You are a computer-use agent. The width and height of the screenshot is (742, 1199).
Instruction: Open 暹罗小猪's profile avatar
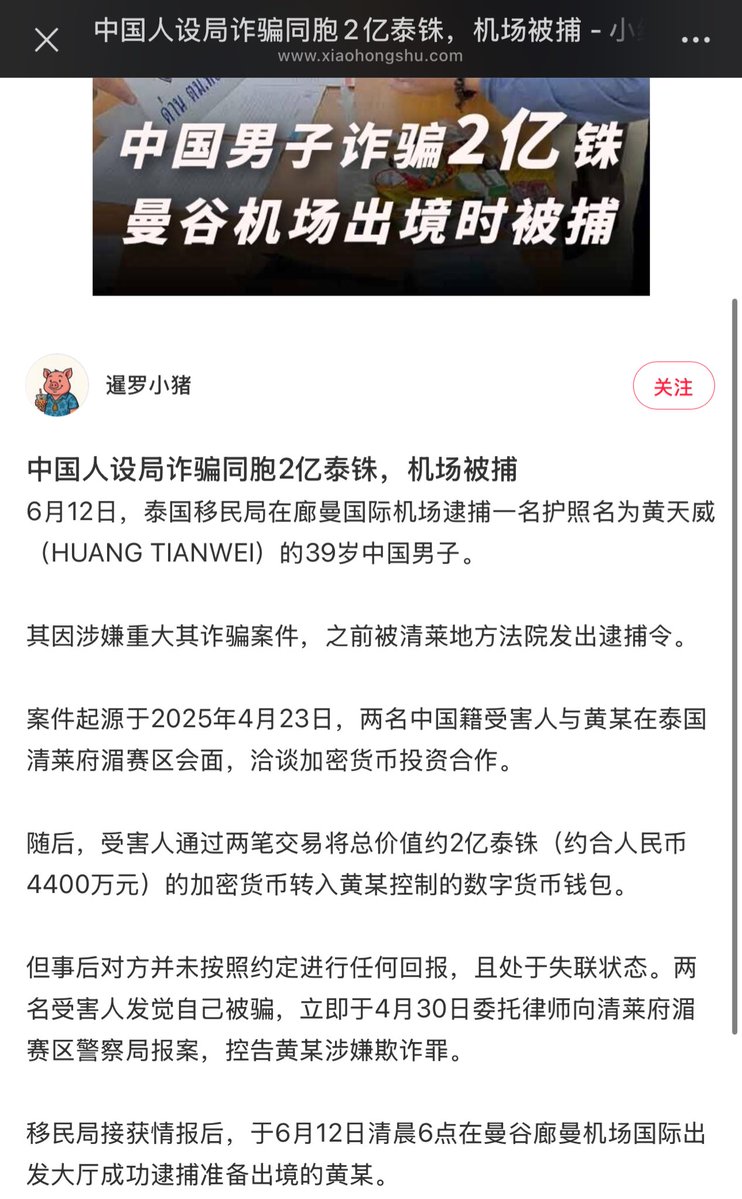(x=57, y=386)
